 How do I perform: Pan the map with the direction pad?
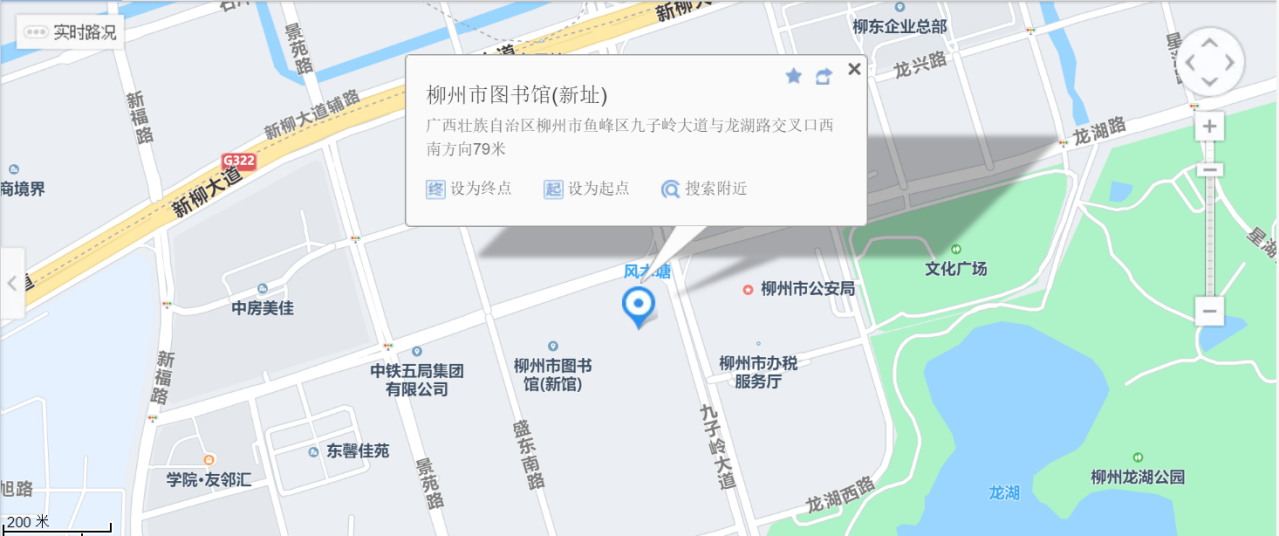1210,62
